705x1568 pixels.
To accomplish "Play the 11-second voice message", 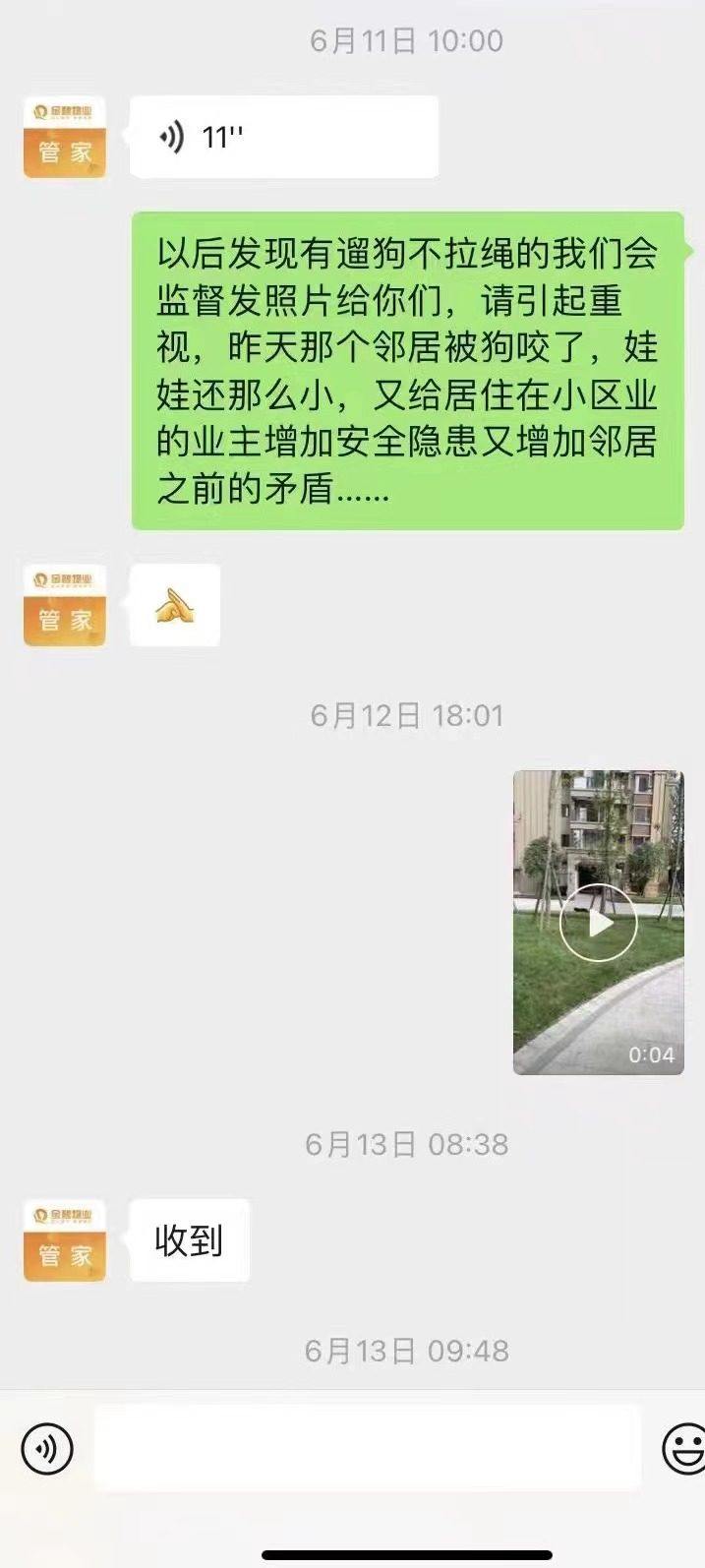I will (283, 138).
